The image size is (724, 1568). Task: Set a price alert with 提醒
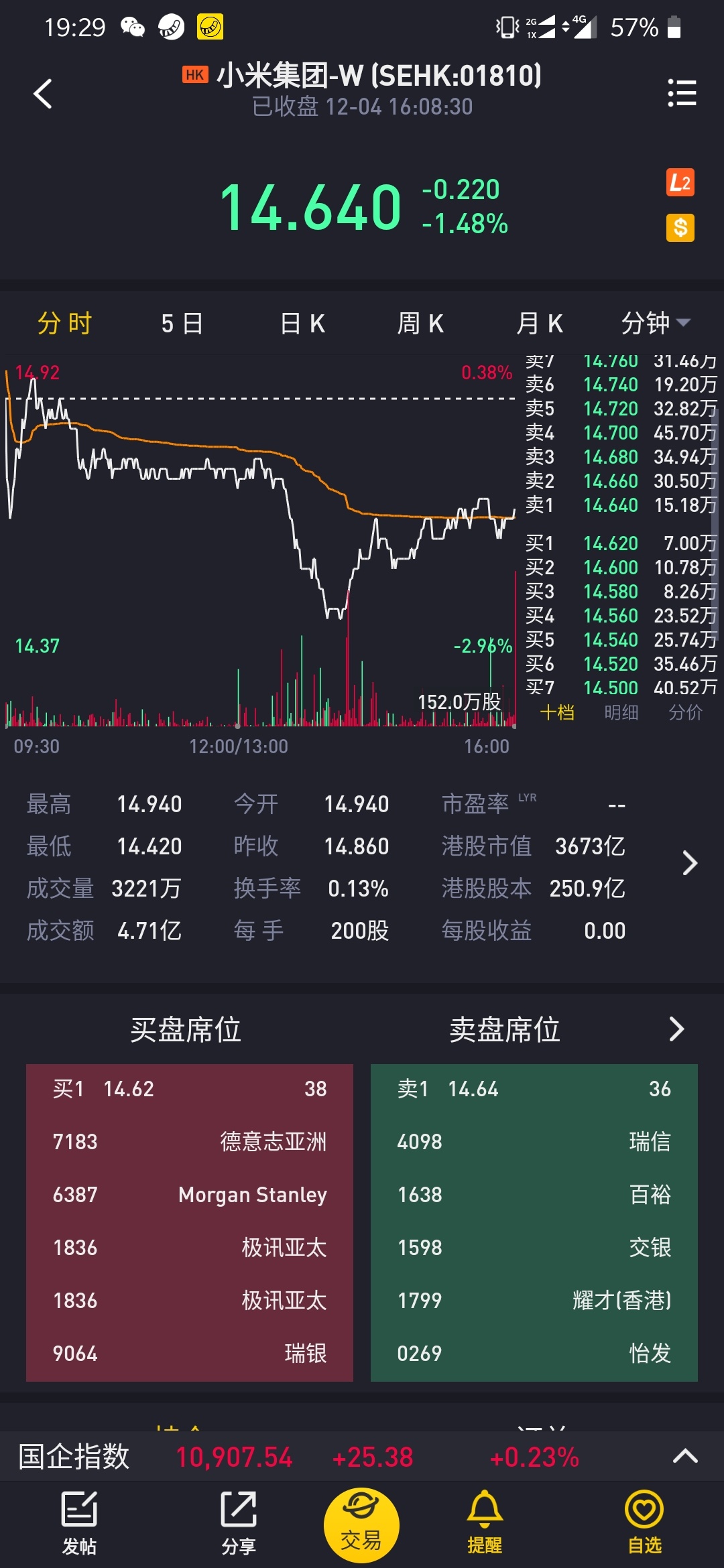[x=485, y=1522]
